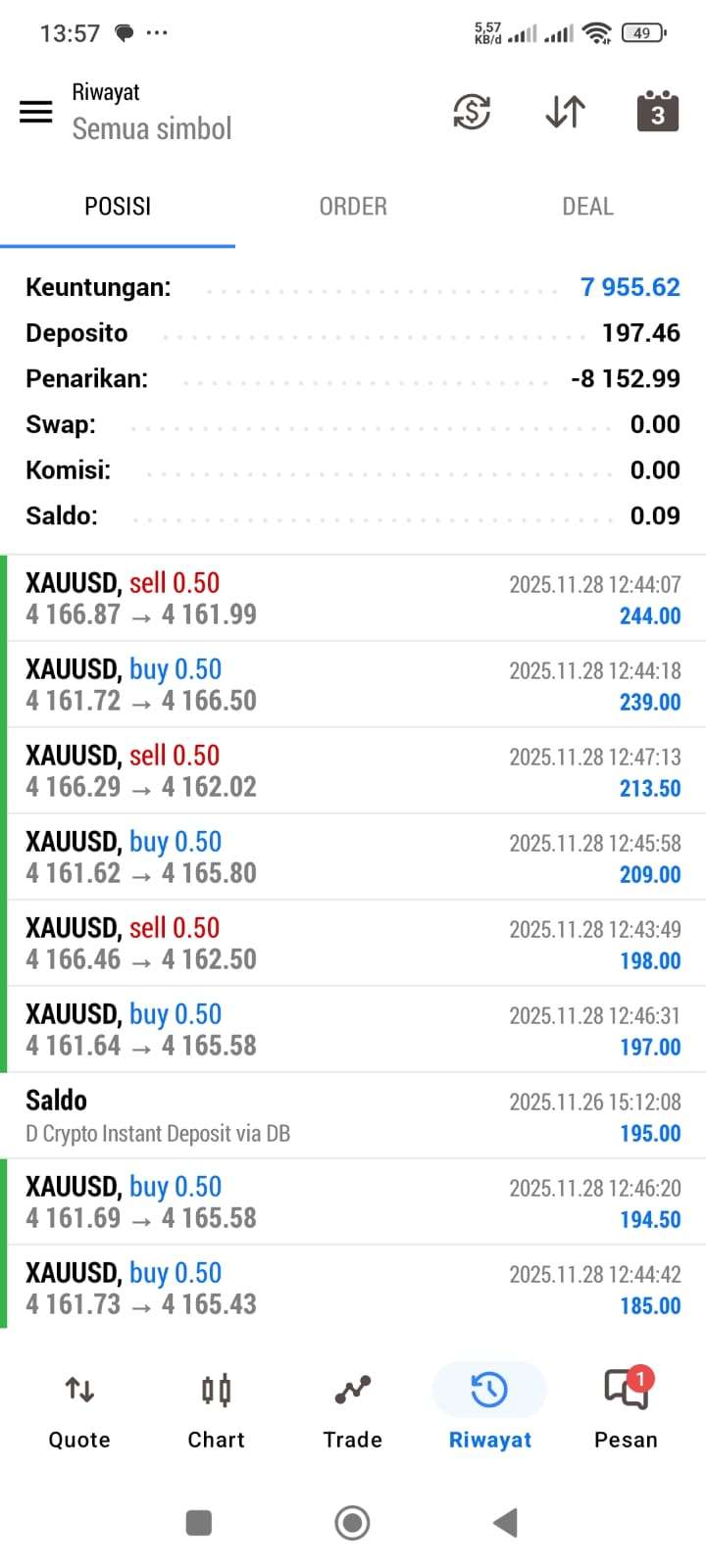Switch to the Trade tab
706x1568 pixels.
click(352, 1409)
